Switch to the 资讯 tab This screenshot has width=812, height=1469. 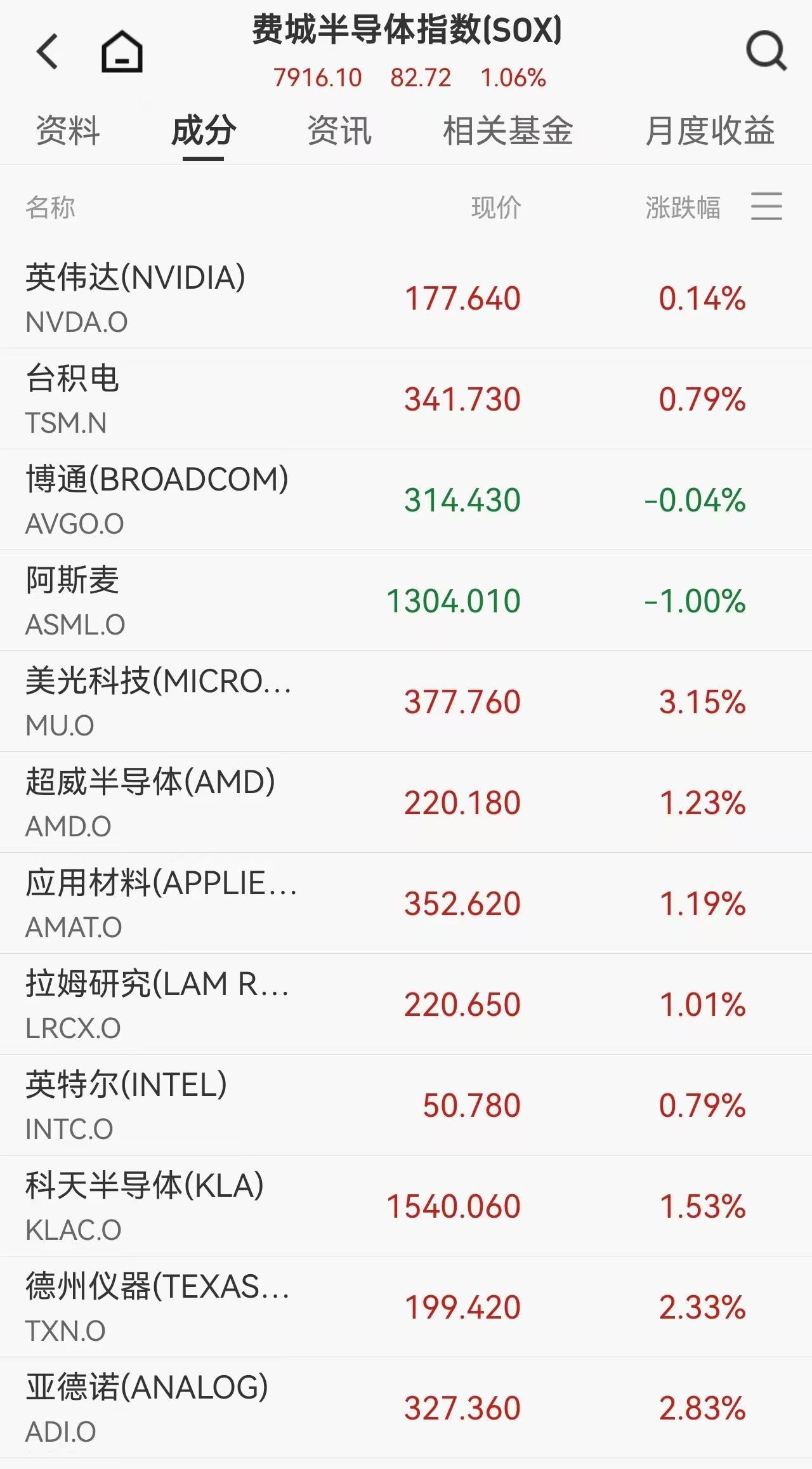click(x=339, y=131)
